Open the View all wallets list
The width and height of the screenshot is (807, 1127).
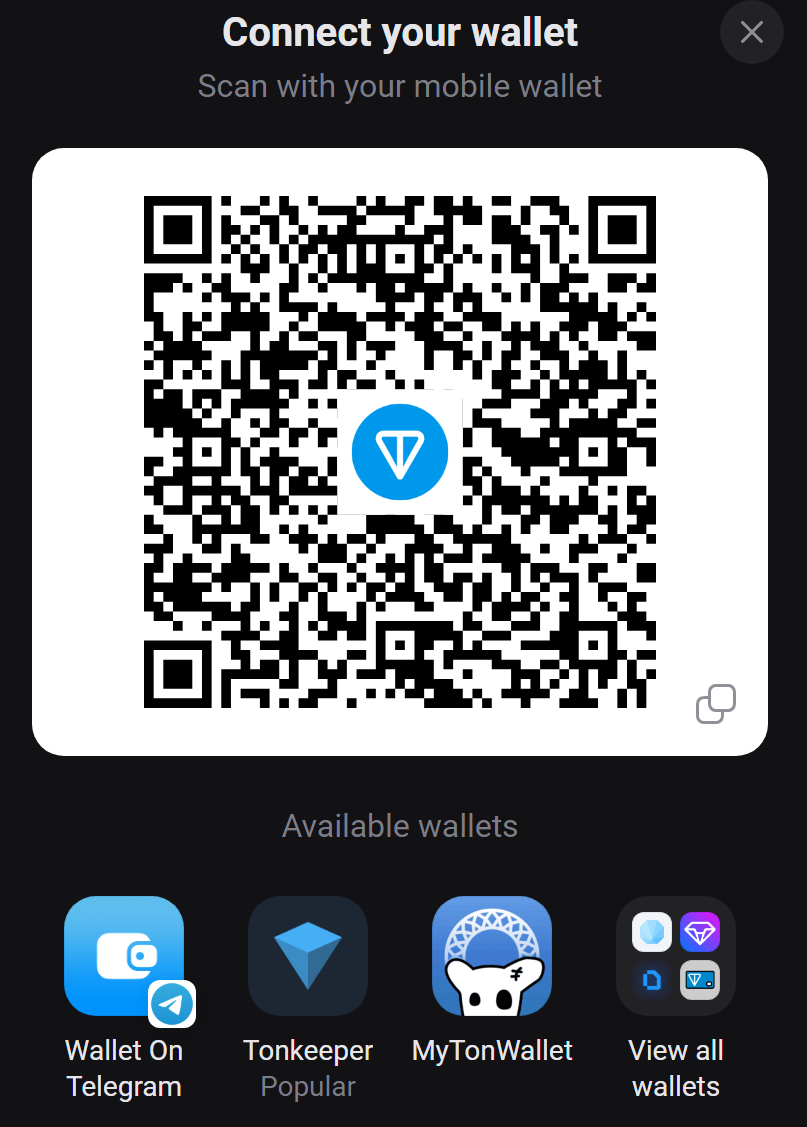click(676, 1067)
